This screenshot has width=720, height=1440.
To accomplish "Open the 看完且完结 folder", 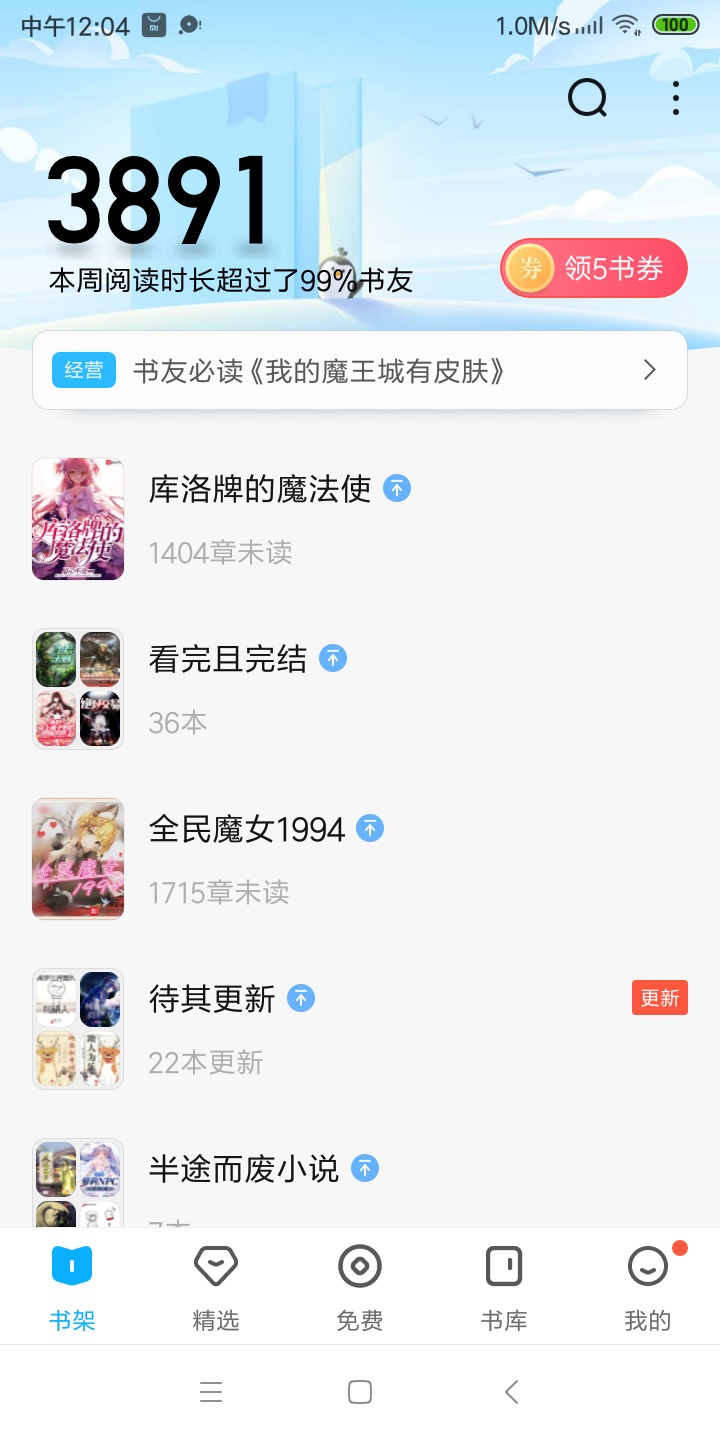I will pyautogui.click(x=228, y=688).
